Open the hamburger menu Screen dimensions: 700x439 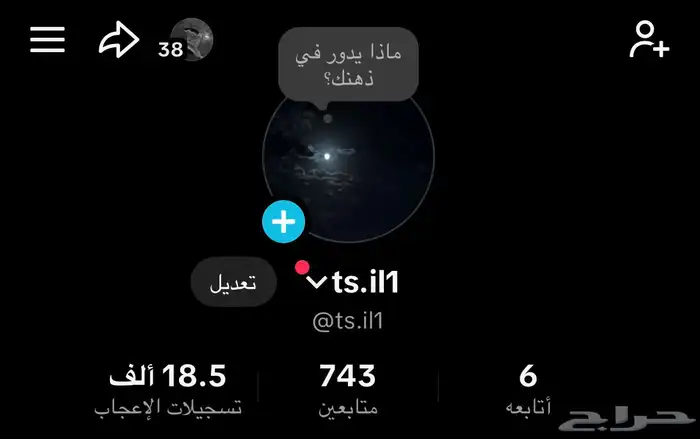47,40
